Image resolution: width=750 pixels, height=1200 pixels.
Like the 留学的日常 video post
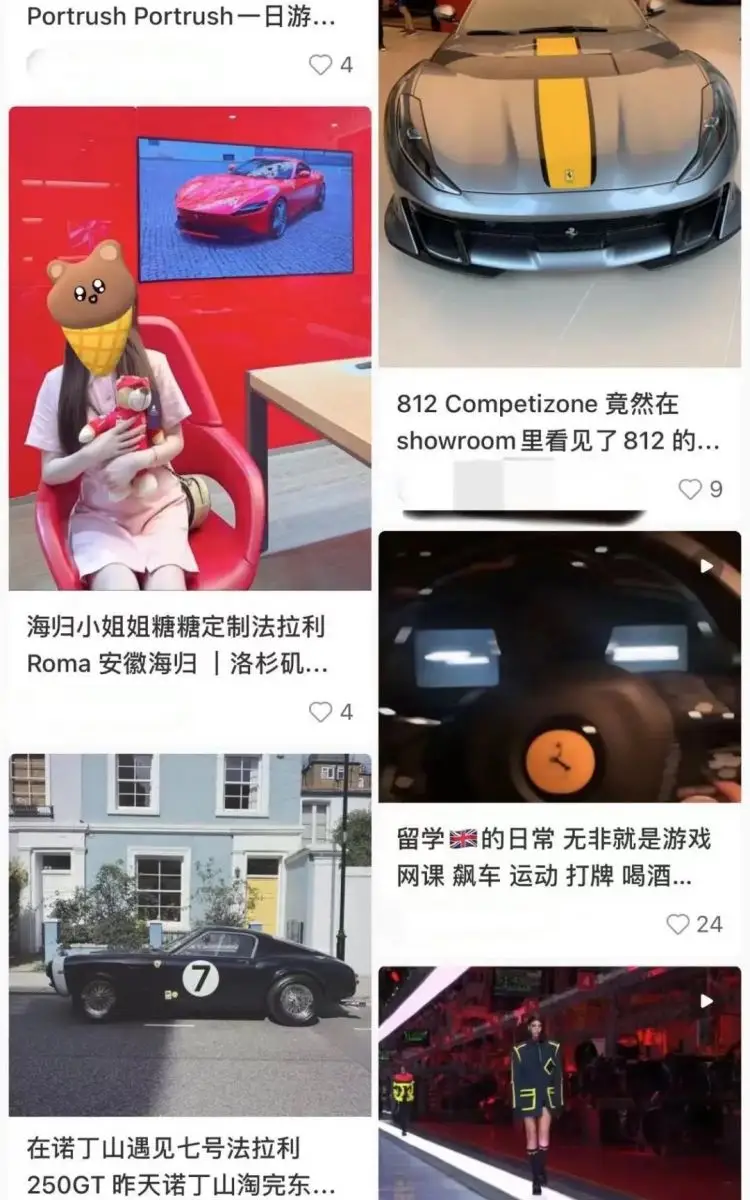[x=679, y=924]
